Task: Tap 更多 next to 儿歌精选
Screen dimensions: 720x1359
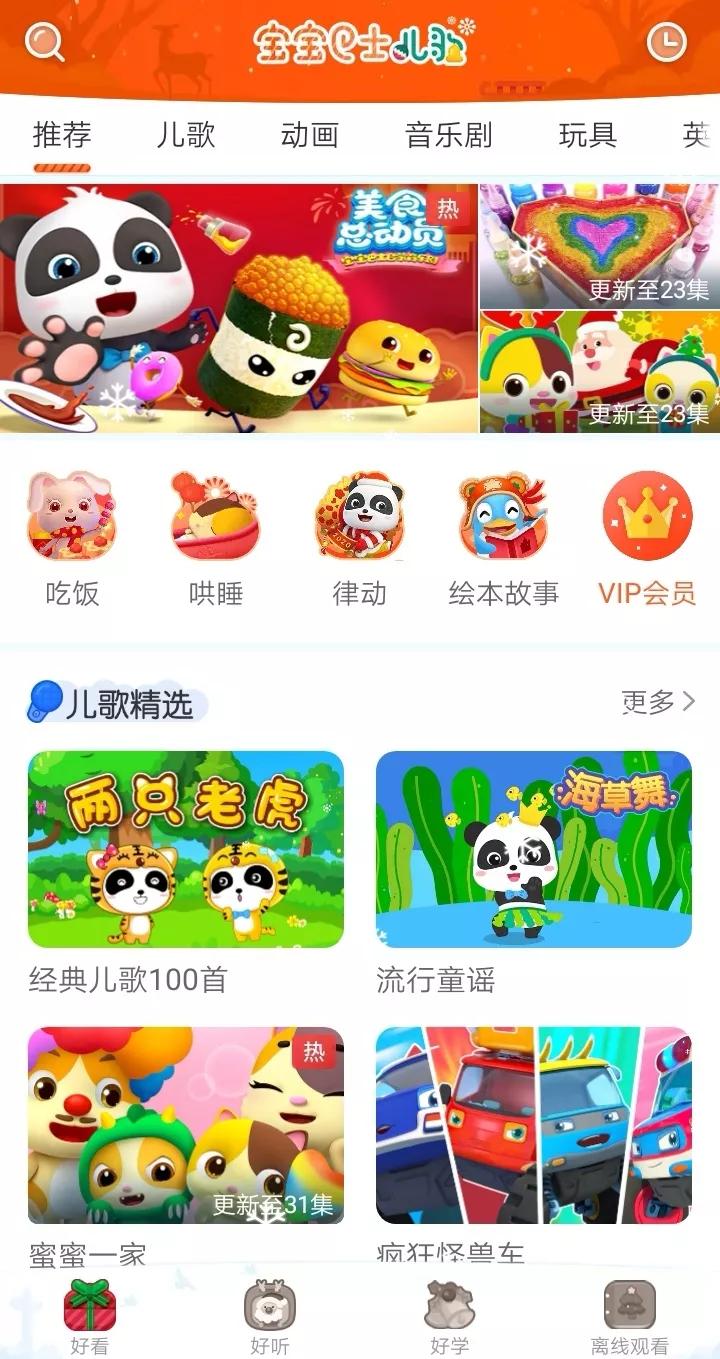Action: coord(657,702)
